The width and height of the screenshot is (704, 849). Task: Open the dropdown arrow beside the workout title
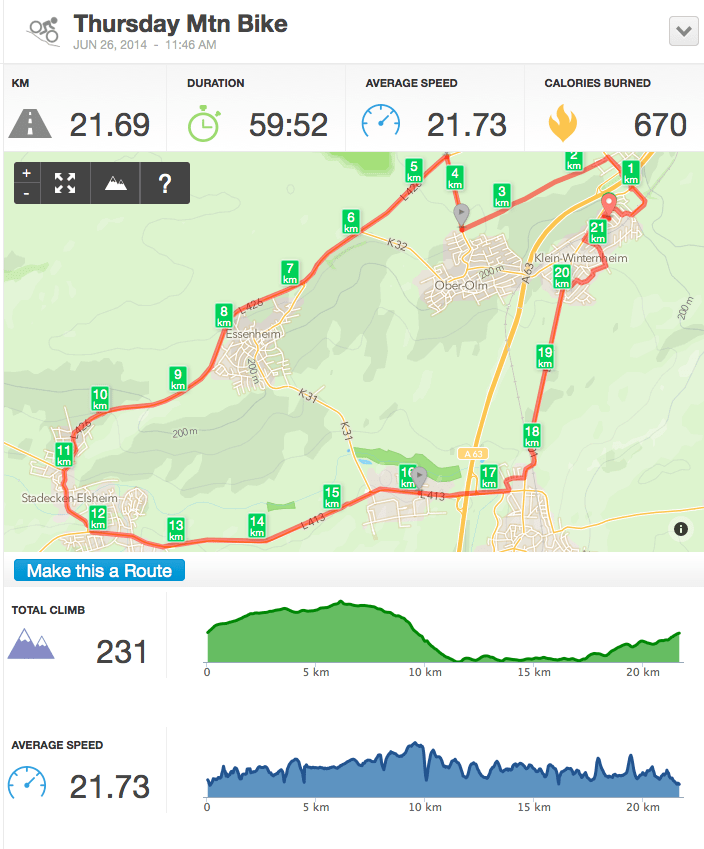coord(684,32)
